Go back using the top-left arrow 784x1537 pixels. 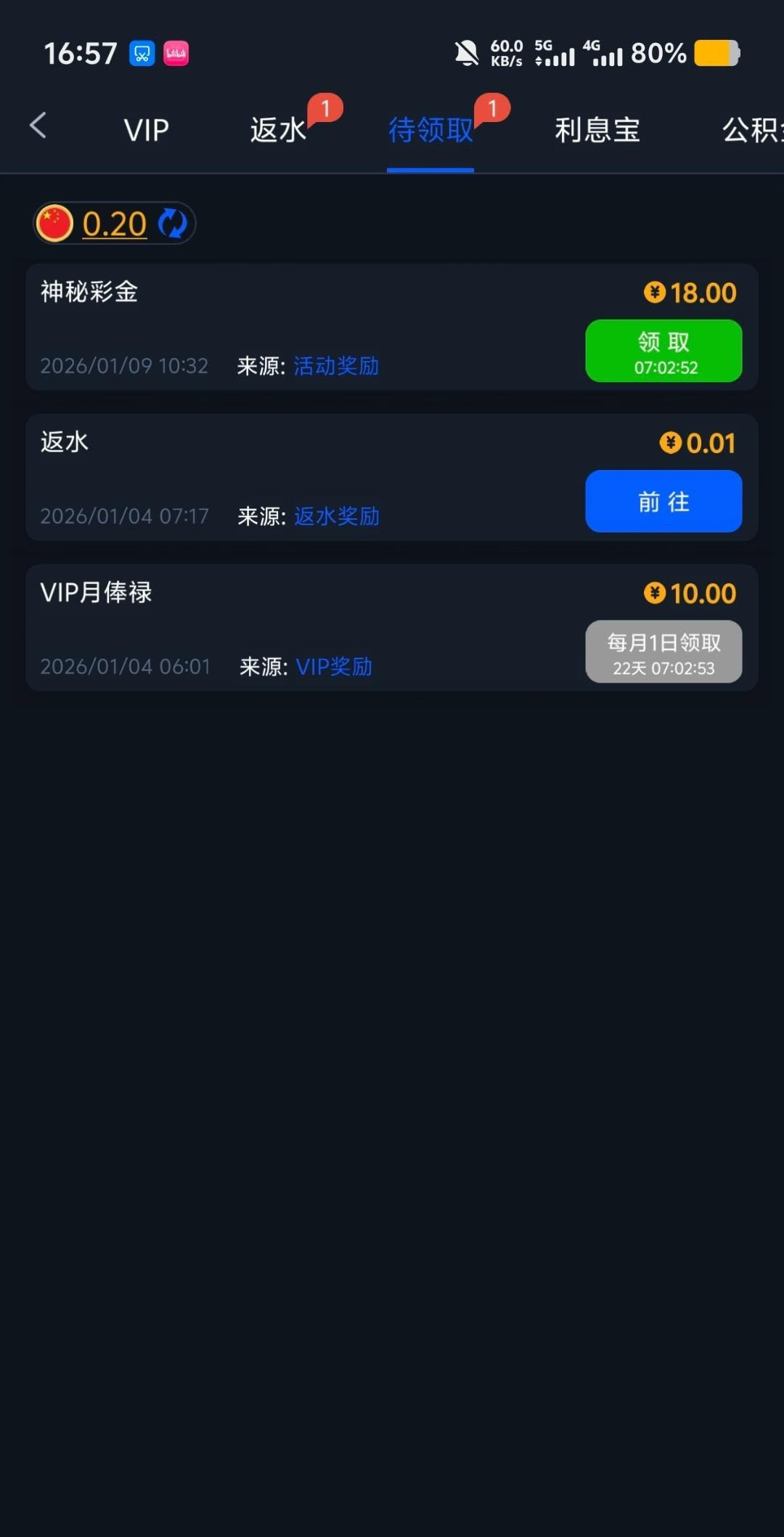pyautogui.click(x=38, y=126)
